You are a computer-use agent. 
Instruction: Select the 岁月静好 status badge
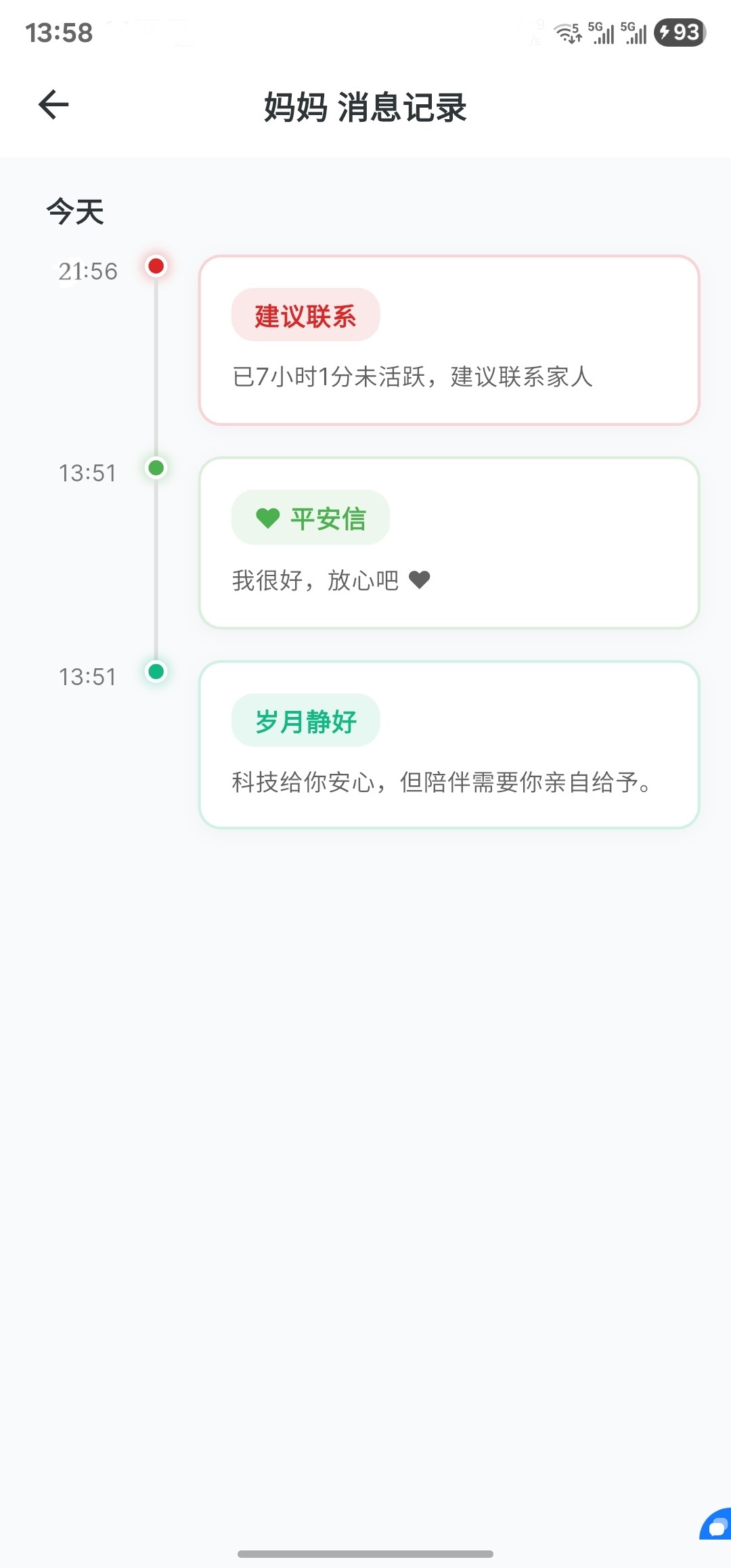tap(305, 721)
